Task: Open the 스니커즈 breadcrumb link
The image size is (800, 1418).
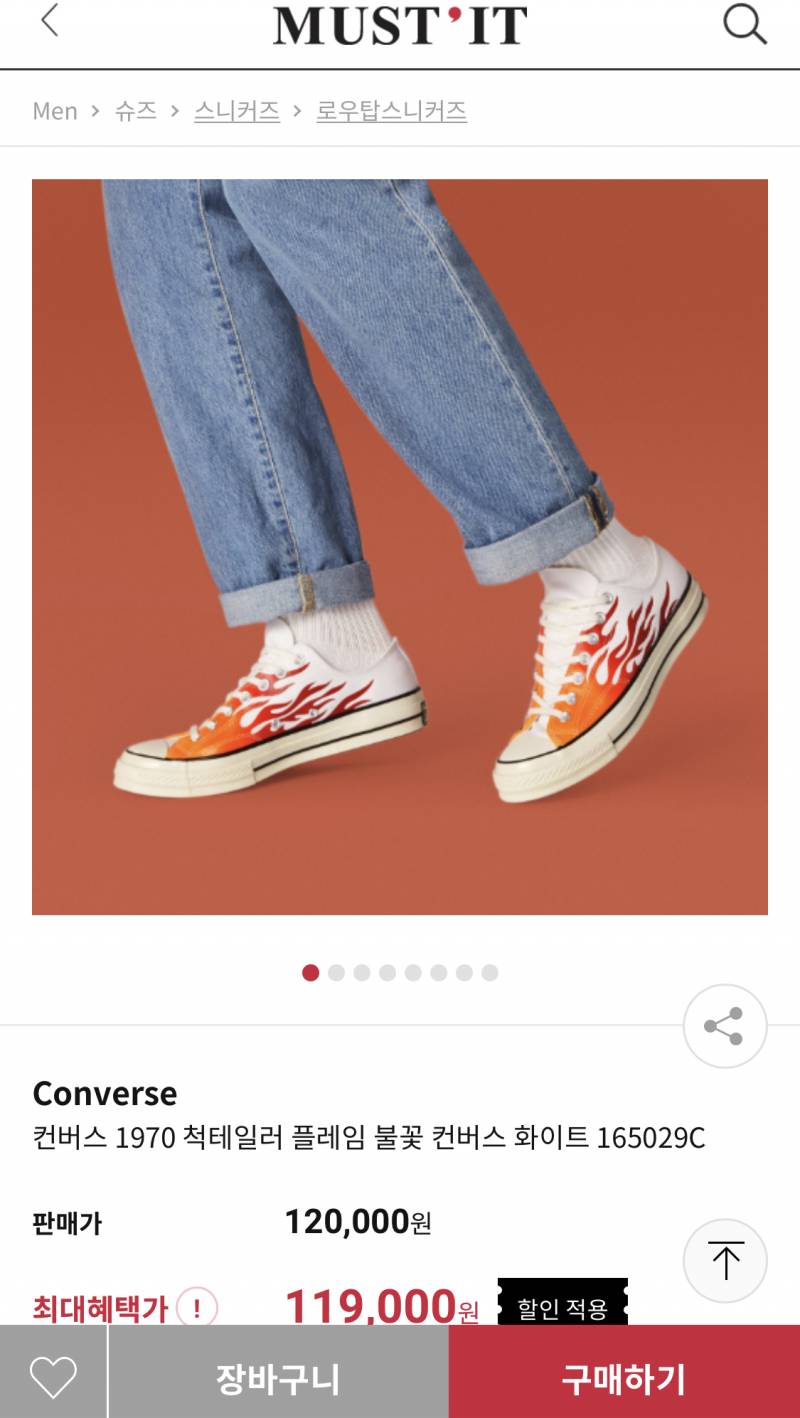Action: coord(237,111)
